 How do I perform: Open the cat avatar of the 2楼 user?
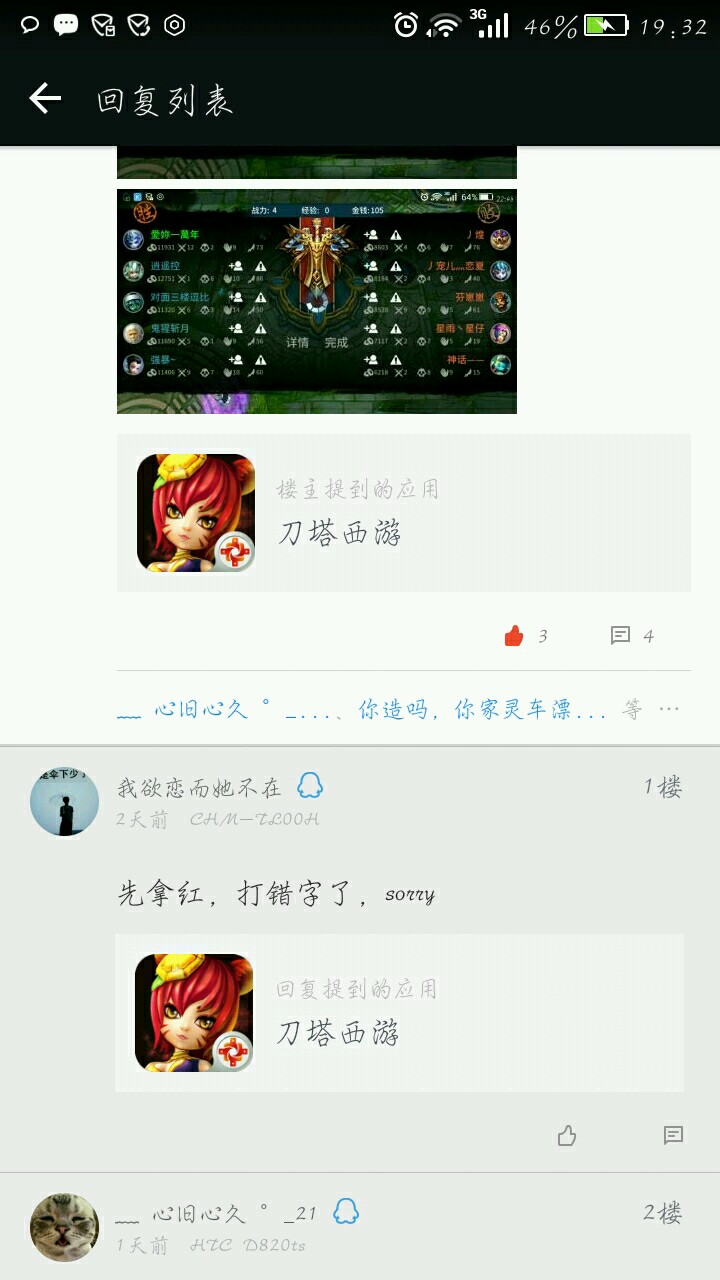pos(65,1226)
